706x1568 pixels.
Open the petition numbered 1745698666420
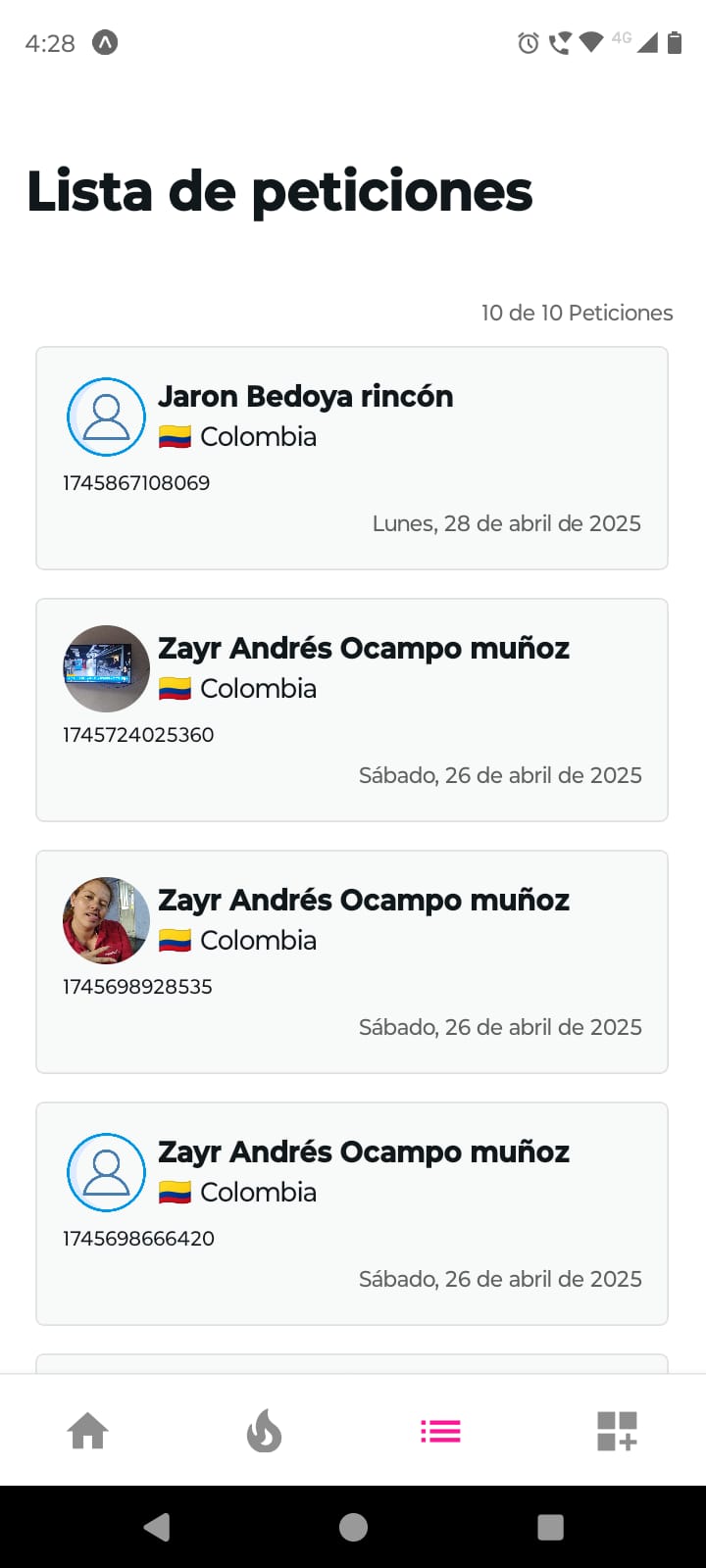(352, 1213)
